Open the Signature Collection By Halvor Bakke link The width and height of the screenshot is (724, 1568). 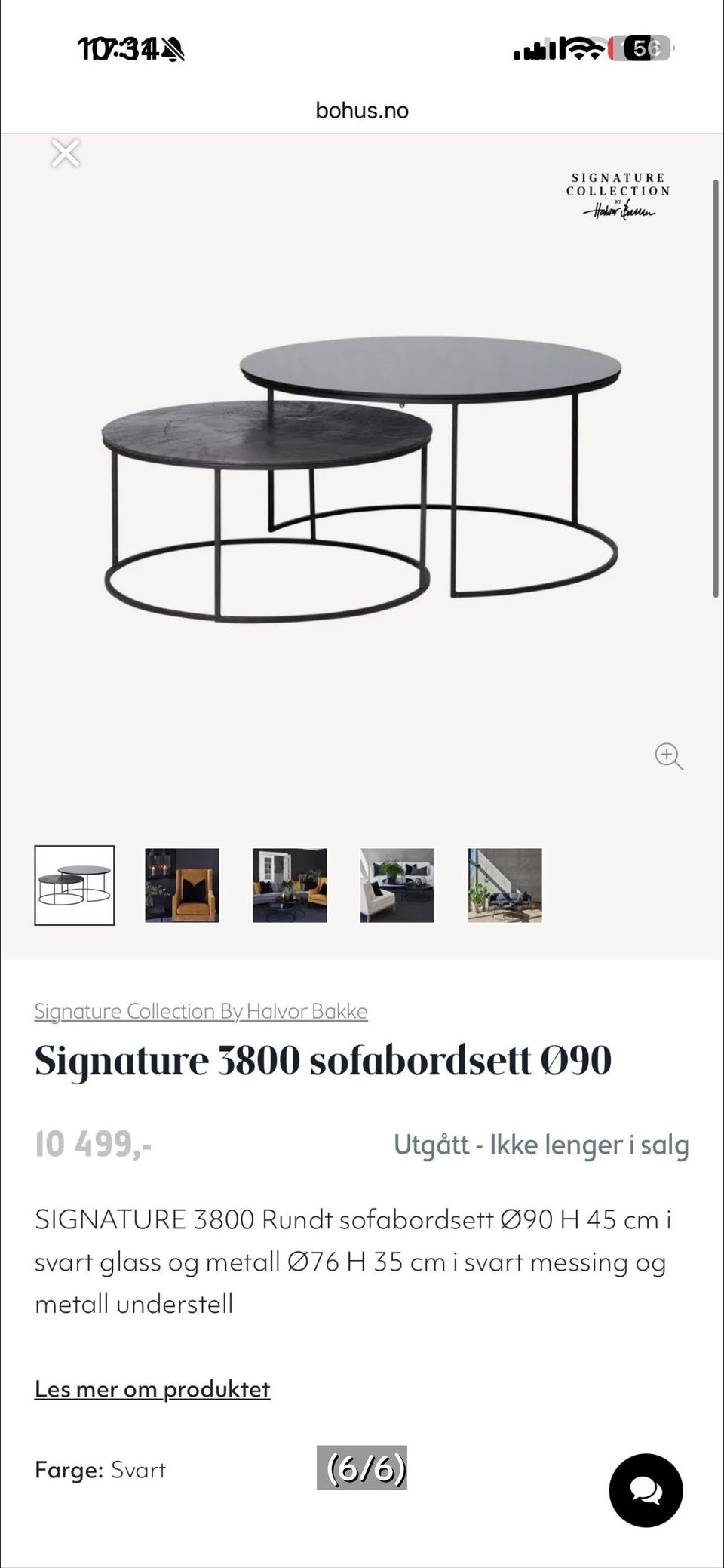coord(201,1011)
